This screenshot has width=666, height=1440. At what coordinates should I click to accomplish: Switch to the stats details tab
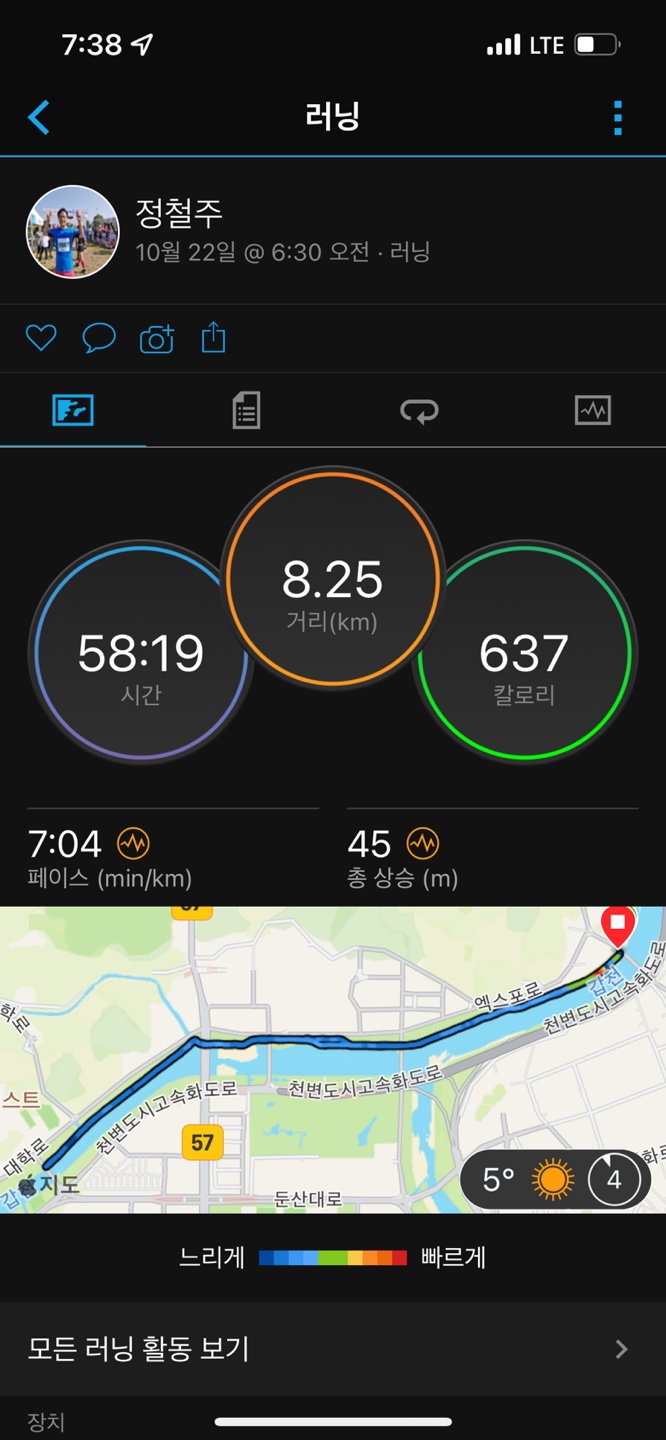246,410
